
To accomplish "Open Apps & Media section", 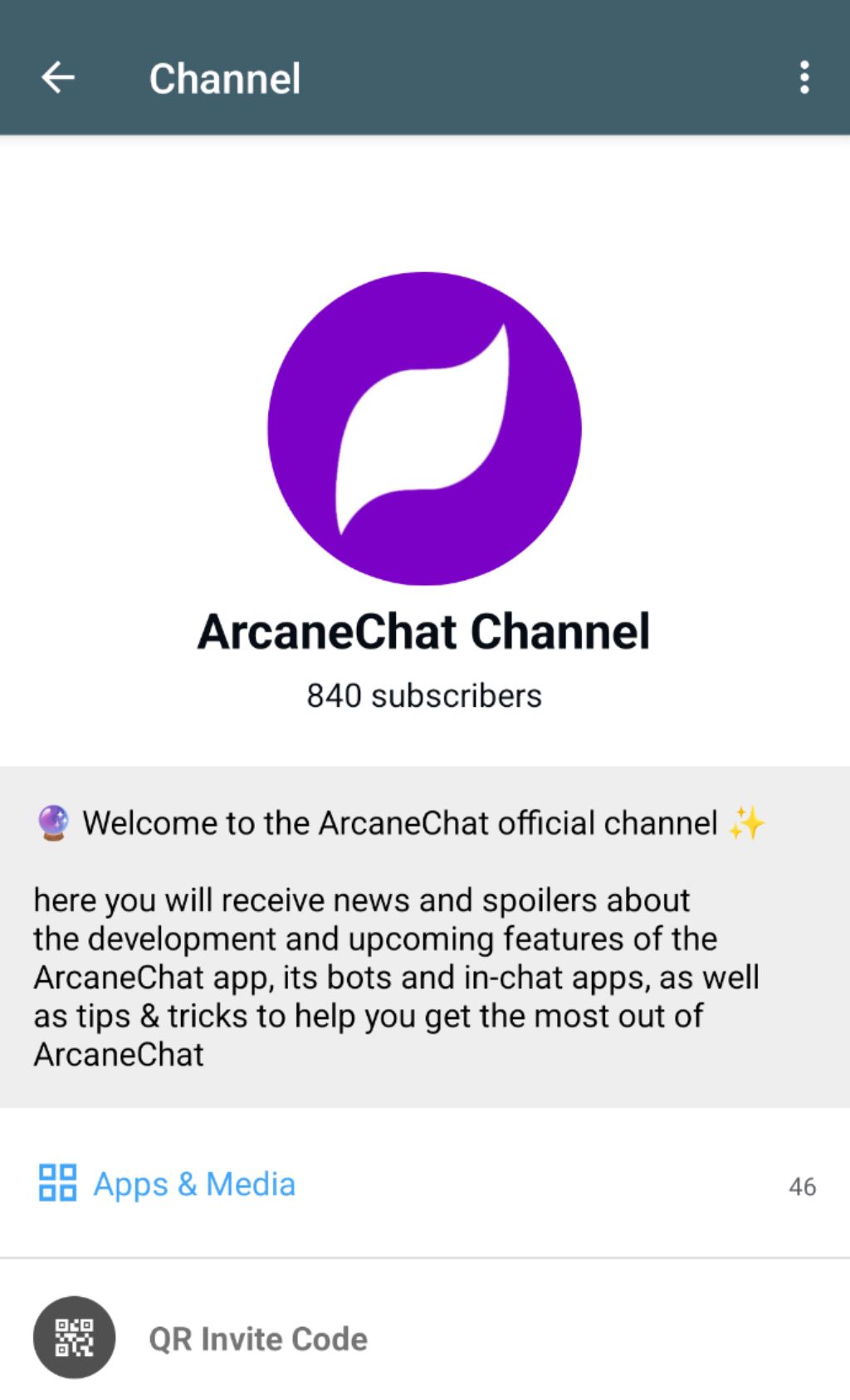I will (193, 1184).
